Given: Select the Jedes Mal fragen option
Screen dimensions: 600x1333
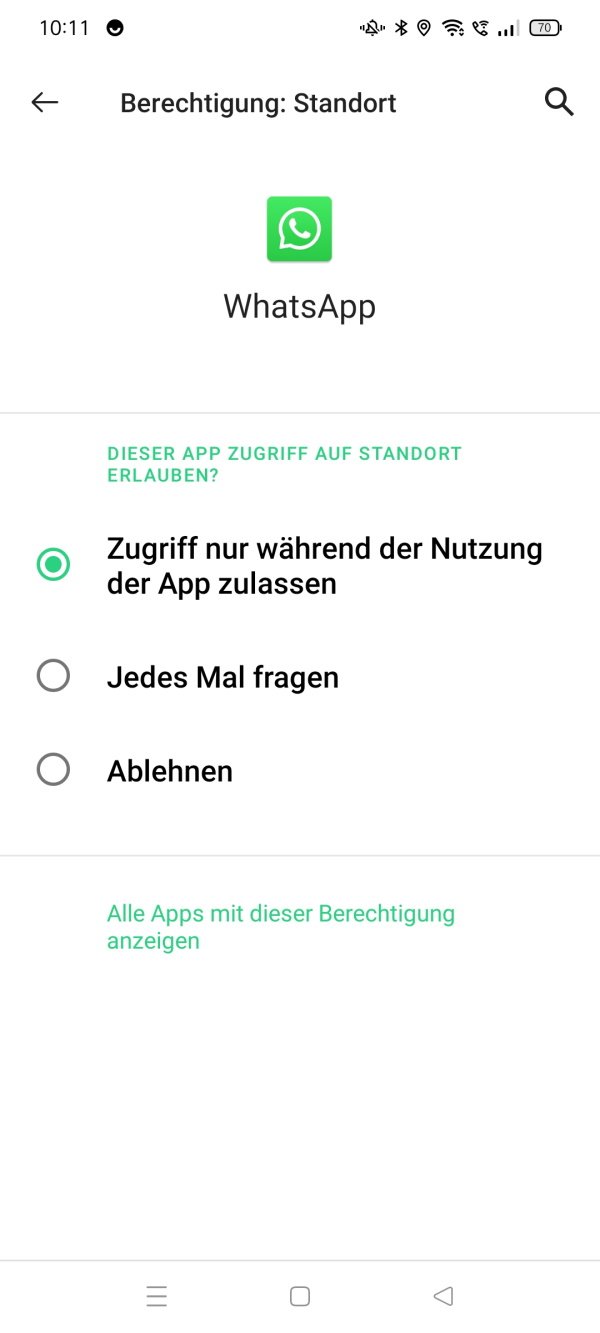Looking at the screenshot, I should [x=53, y=677].
